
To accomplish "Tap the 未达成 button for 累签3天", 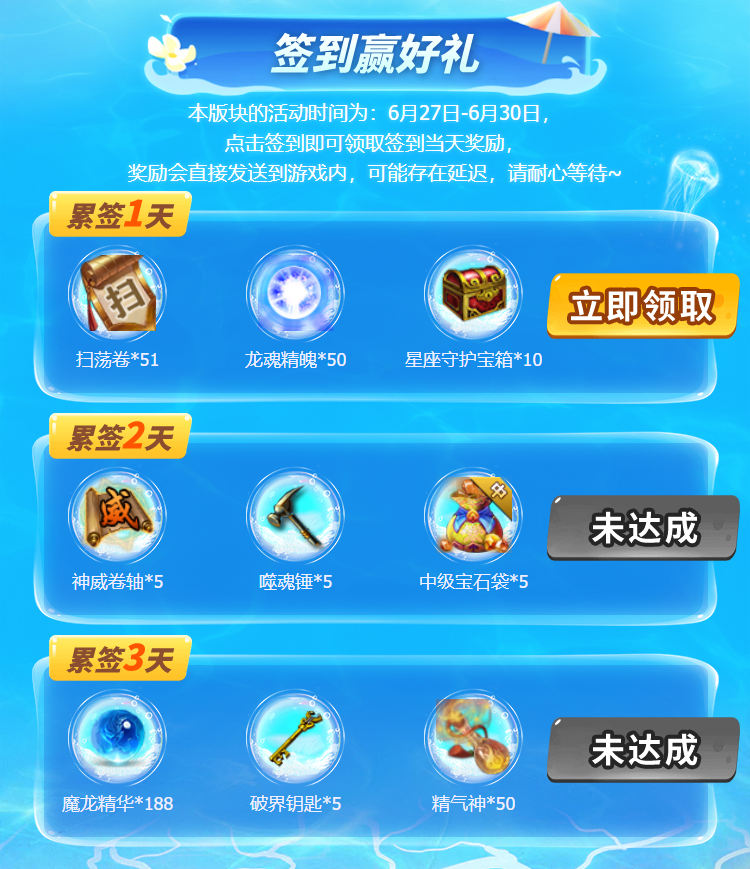I will coord(643,749).
